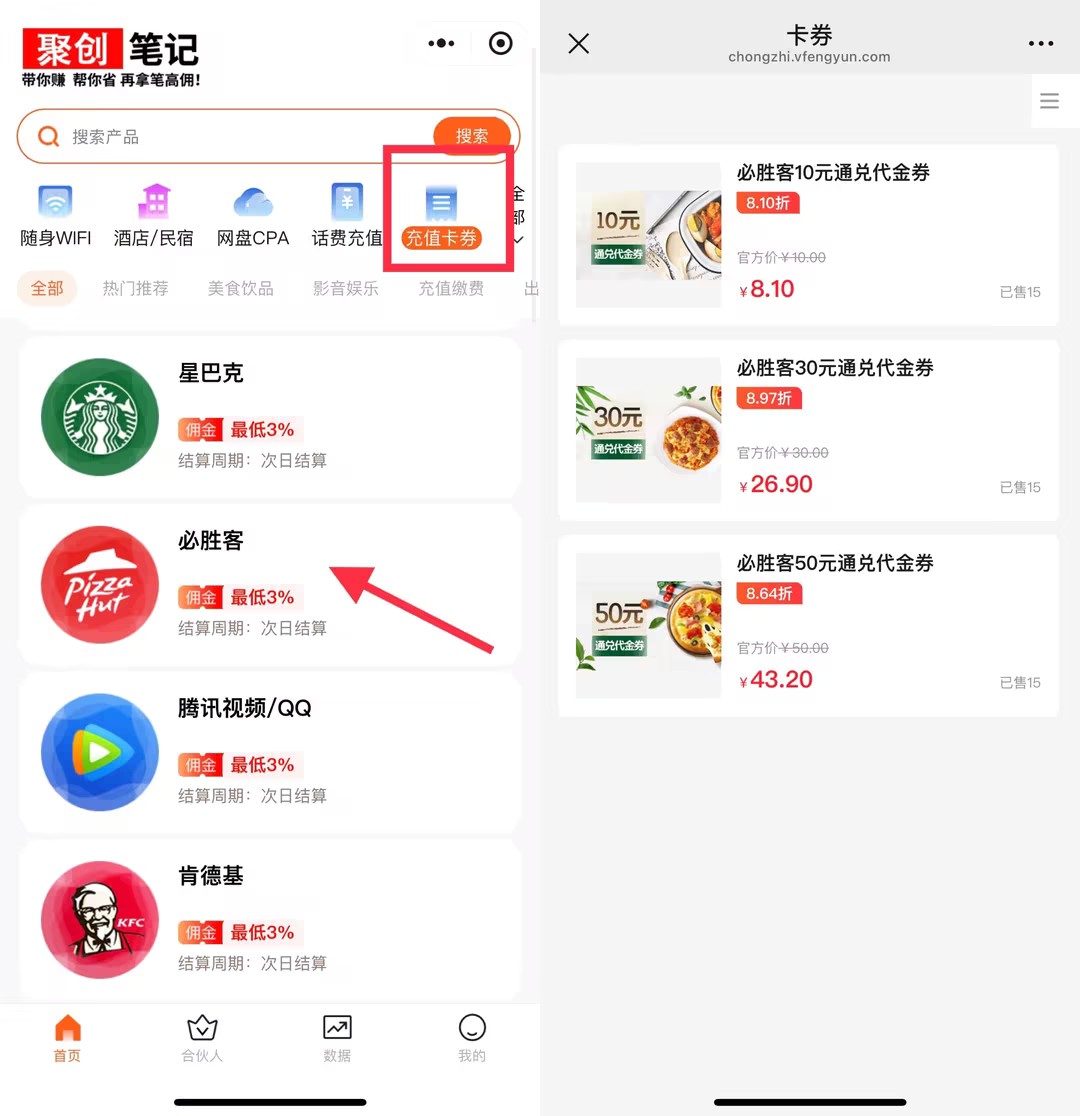Open the hamburger menu on 卡券 page
This screenshot has height=1116, width=1080.
click(1049, 101)
